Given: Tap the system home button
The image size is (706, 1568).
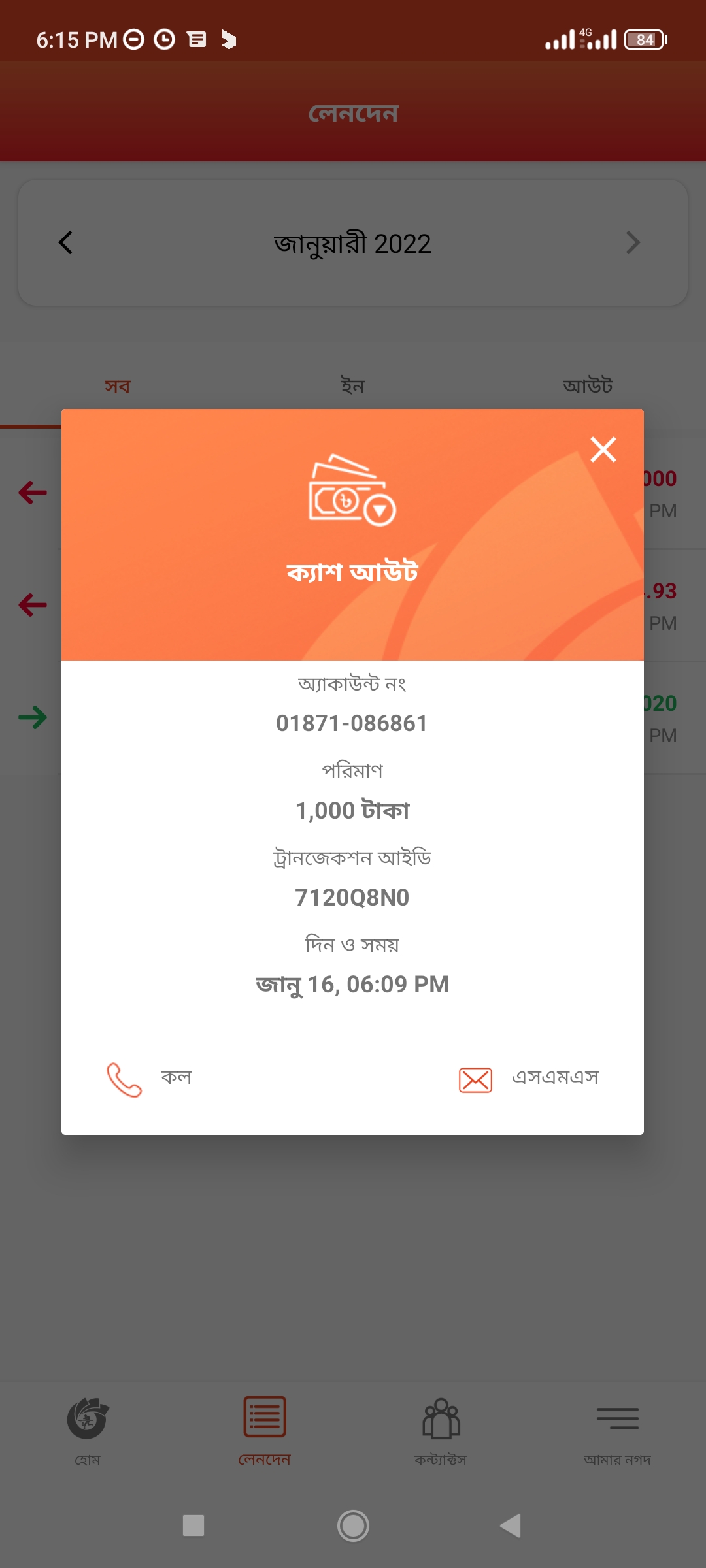Looking at the screenshot, I should click(353, 1526).
